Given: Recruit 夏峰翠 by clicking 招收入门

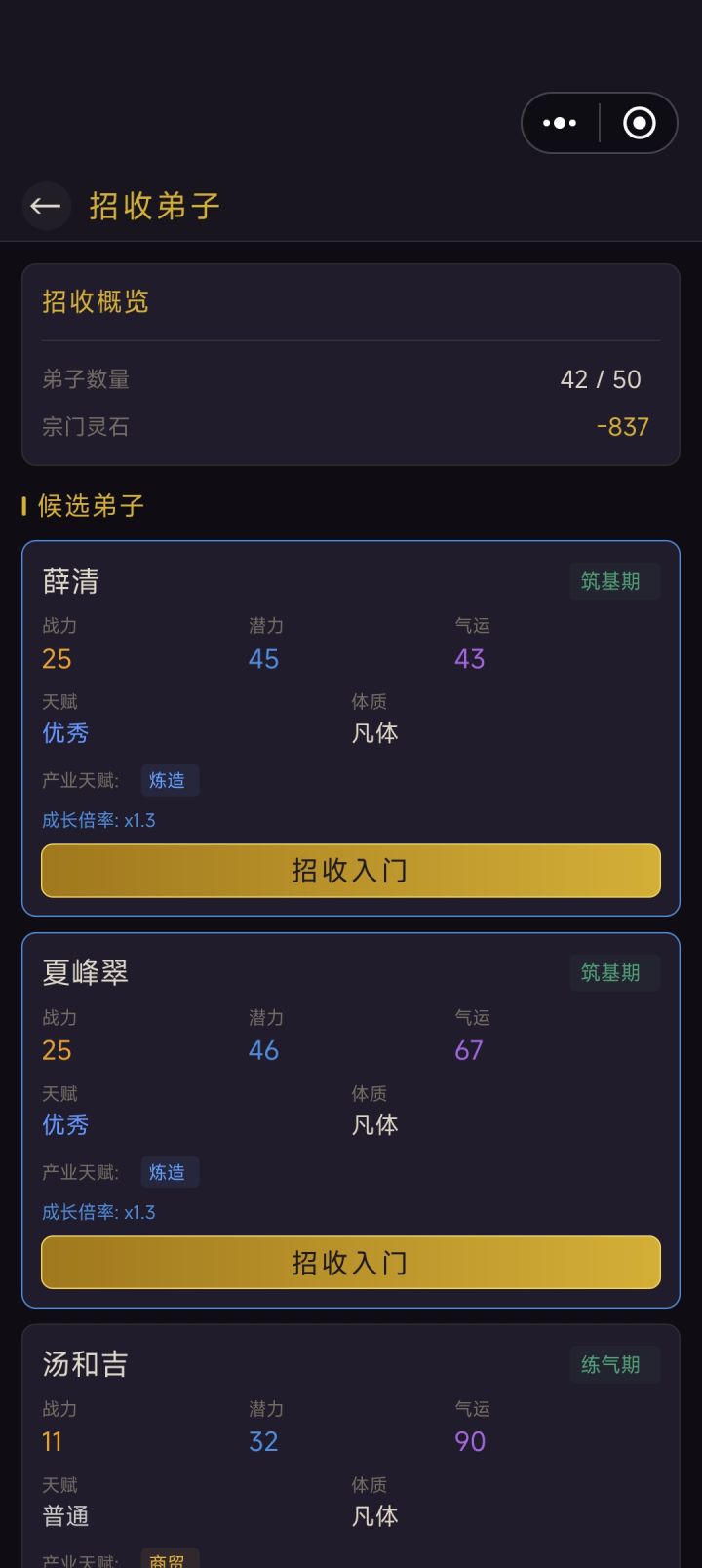Looking at the screenshot, I should coord(351,1262).
